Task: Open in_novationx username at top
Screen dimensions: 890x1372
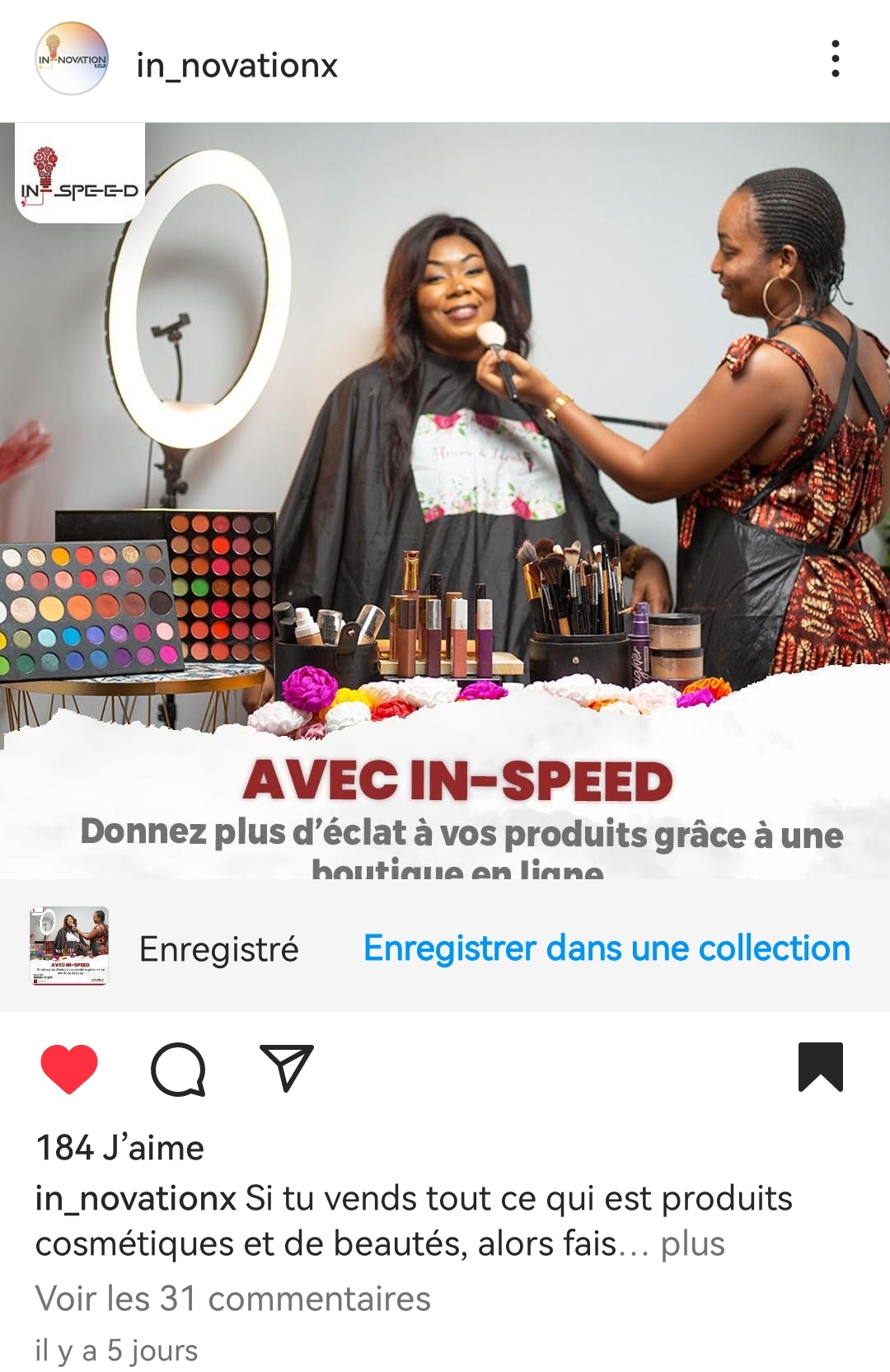Action: coord(237,66)
